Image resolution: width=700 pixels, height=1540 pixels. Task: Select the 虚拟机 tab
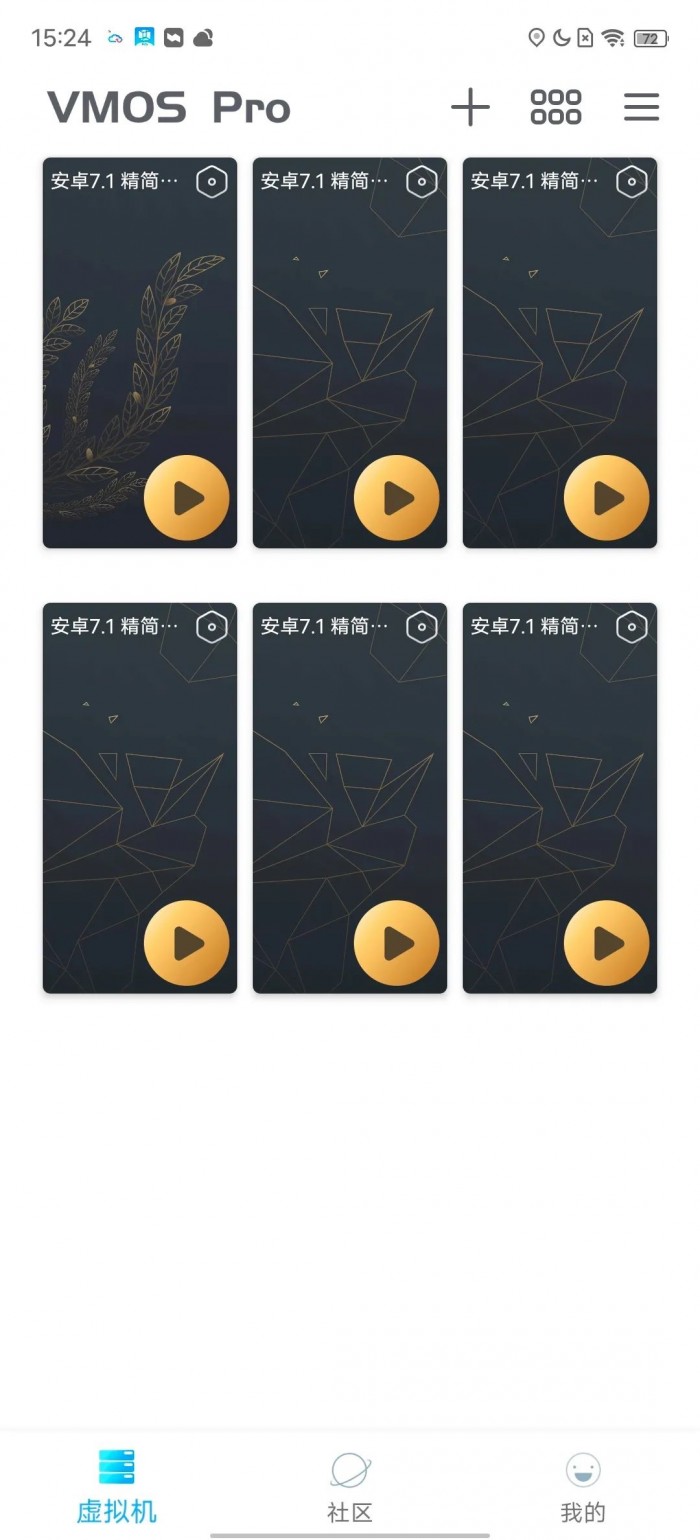pyautogui.click(x=117, y=1485)
